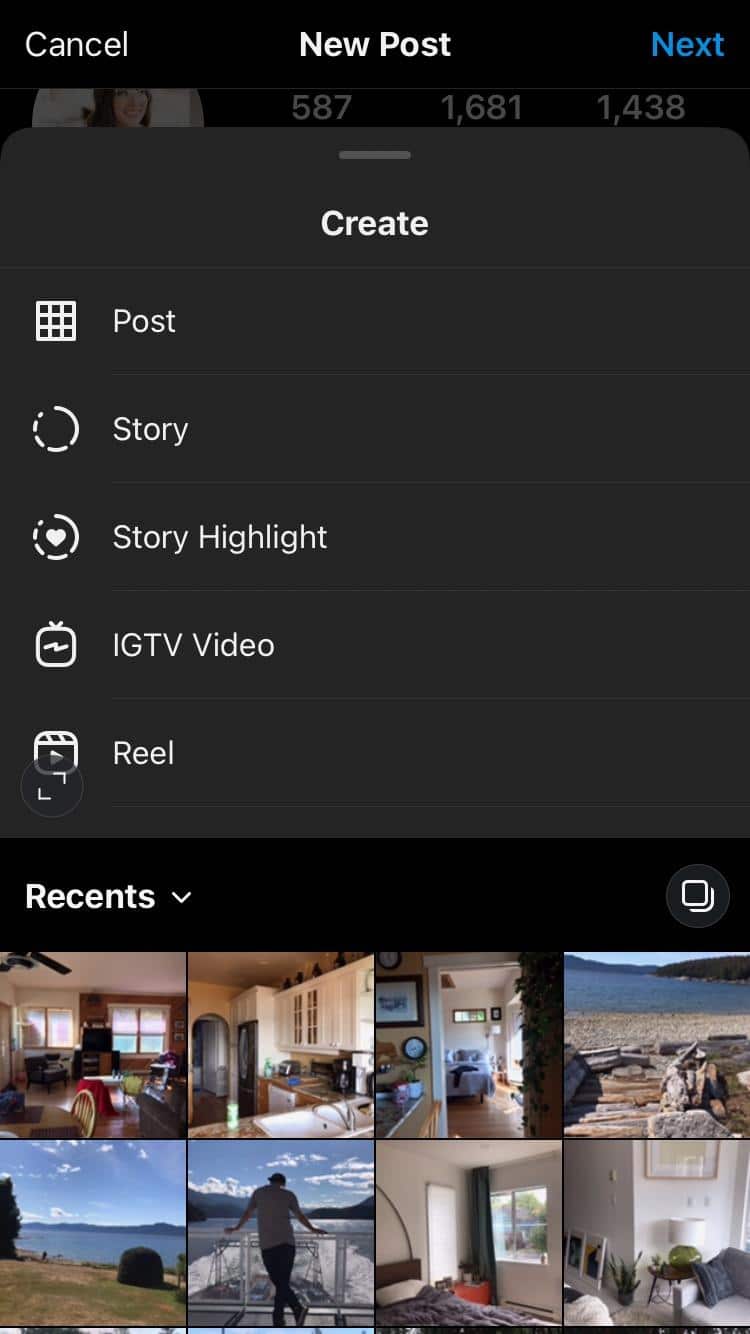Choose the photo of man on balcony
Screen dimensions: 750x1334
pos(281,1233)
